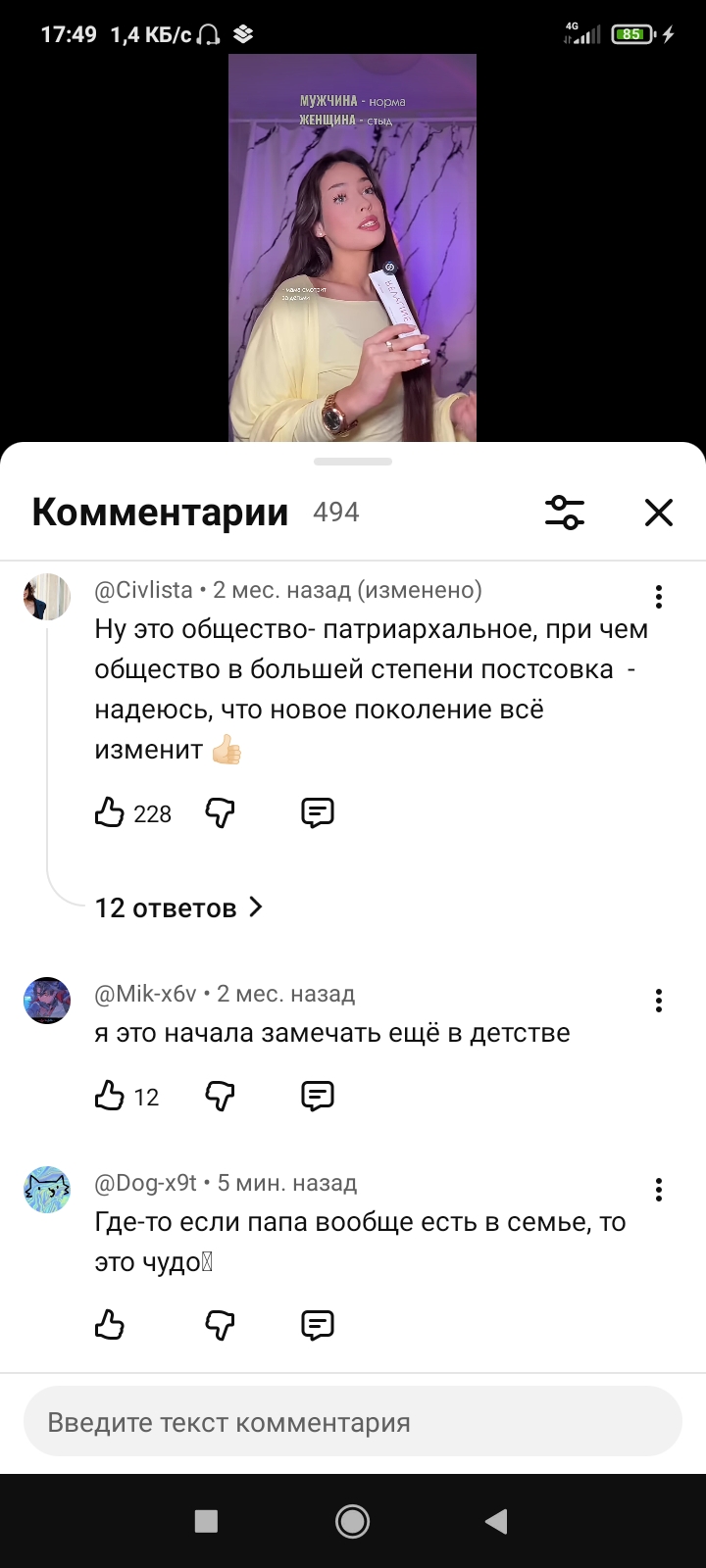Dislike the comment by @Mik-x6v
This screenshot has width=706, height=1568.
click(x=220, y=1096)
